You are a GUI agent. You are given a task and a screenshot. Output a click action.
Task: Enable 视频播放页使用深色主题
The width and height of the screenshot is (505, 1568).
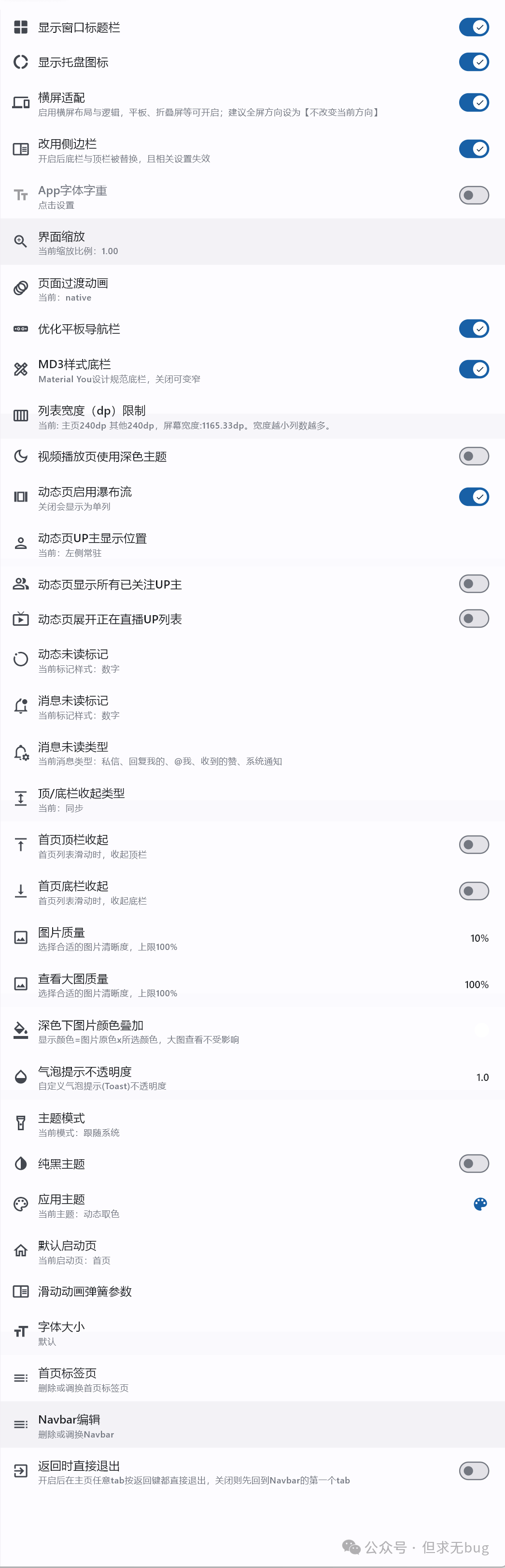pyautogui.click(x=473, y=457)
